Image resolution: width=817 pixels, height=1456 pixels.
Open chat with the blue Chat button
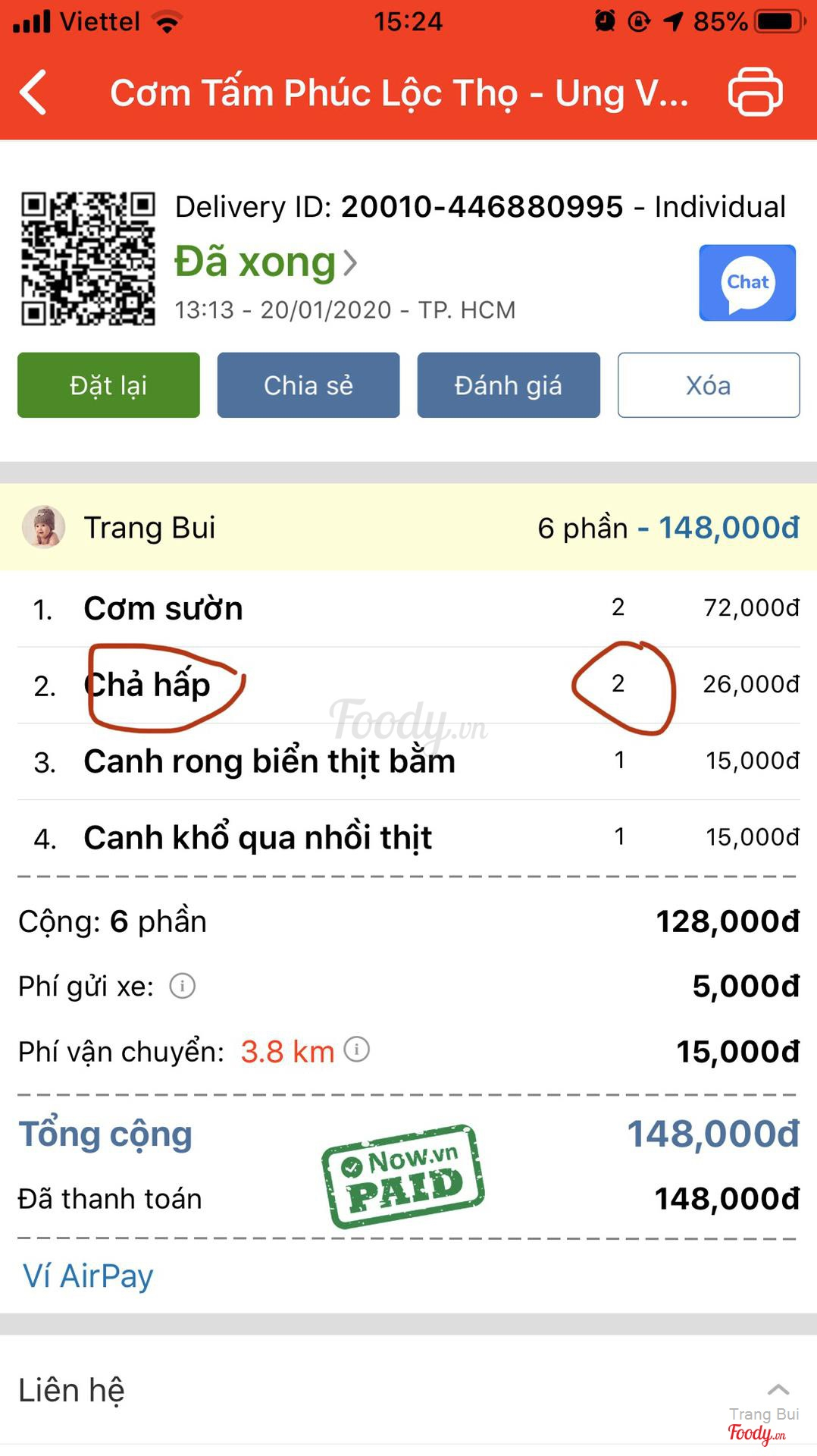[747, 283]
